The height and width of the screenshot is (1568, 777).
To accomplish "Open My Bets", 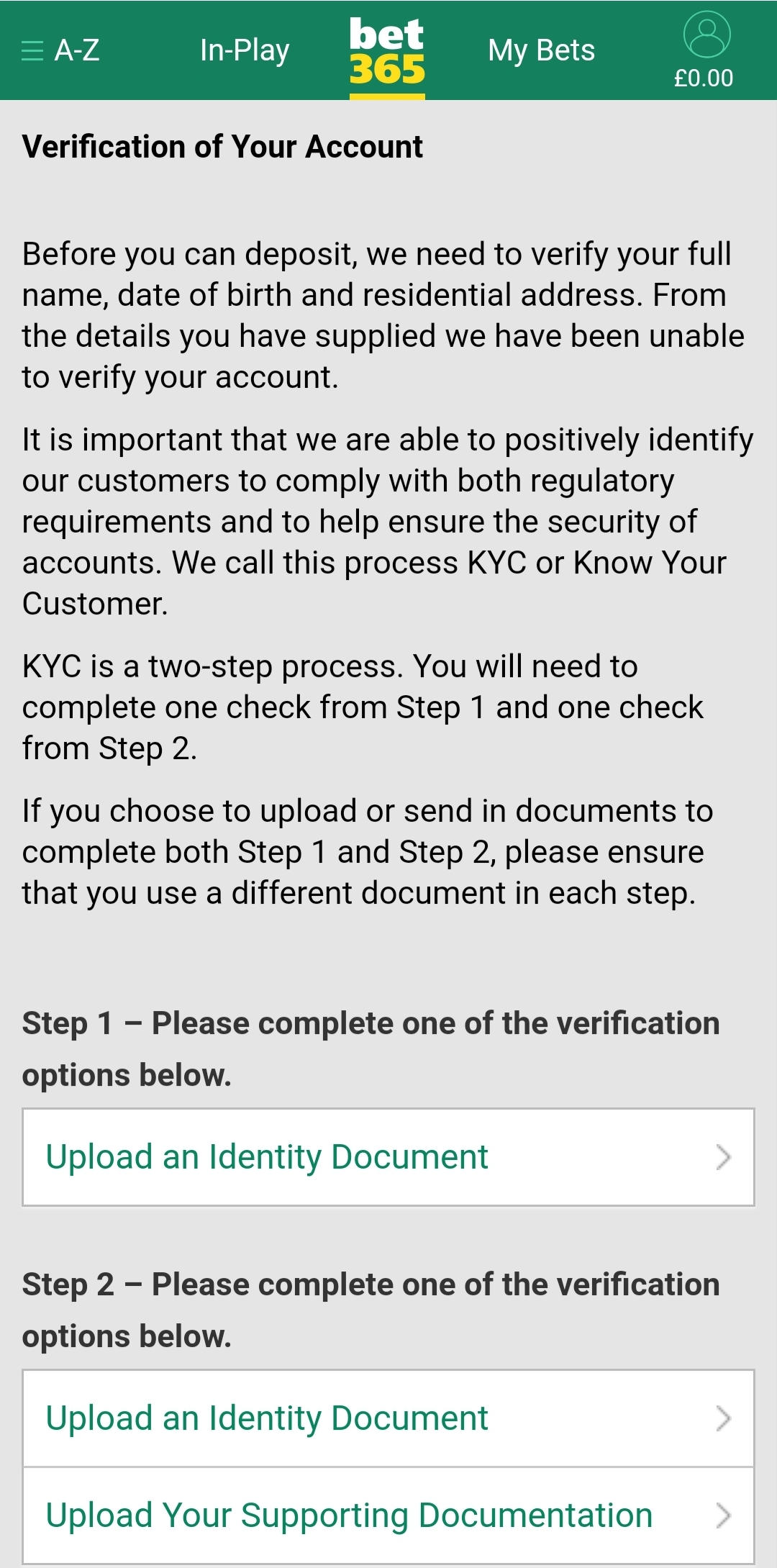I will 541,50.
